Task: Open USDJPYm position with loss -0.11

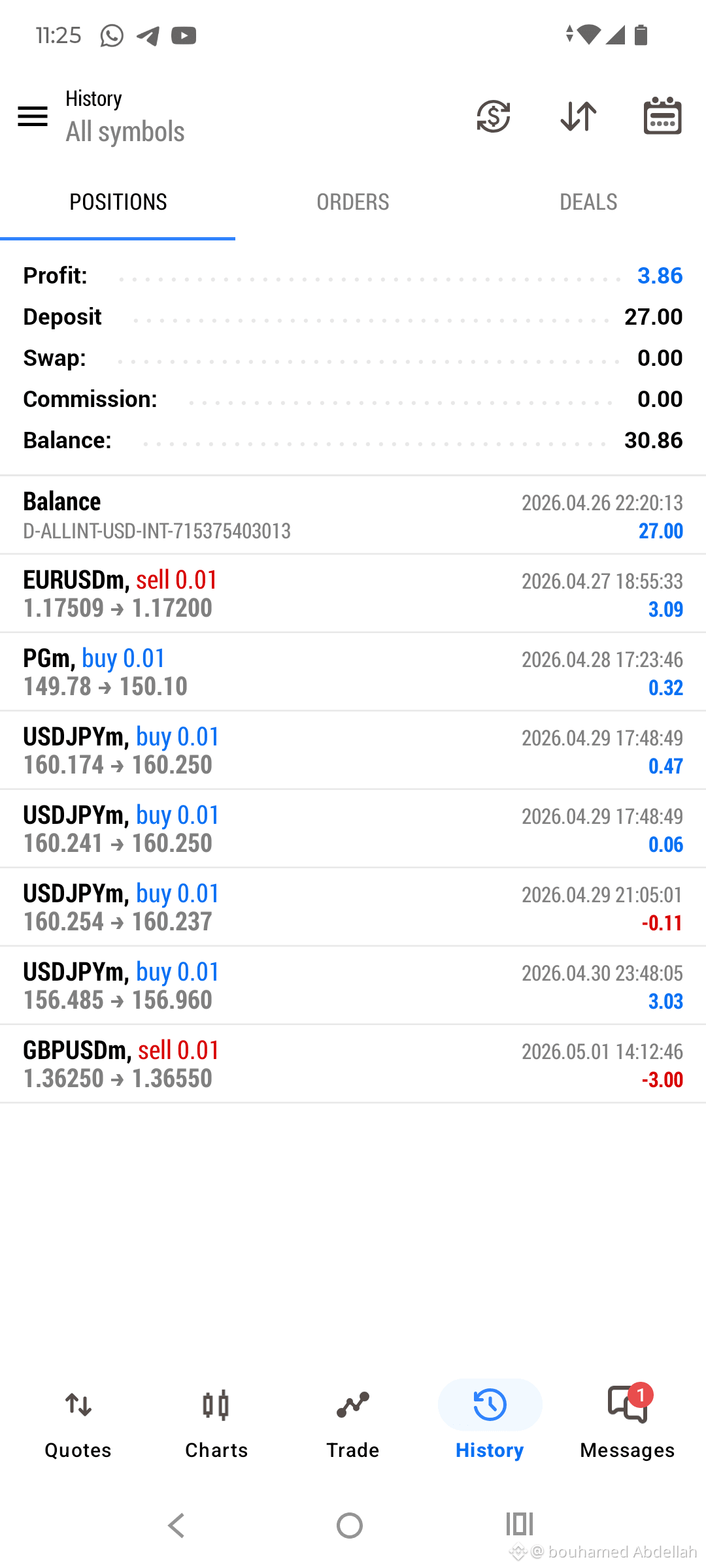Action: coord(353,907)
